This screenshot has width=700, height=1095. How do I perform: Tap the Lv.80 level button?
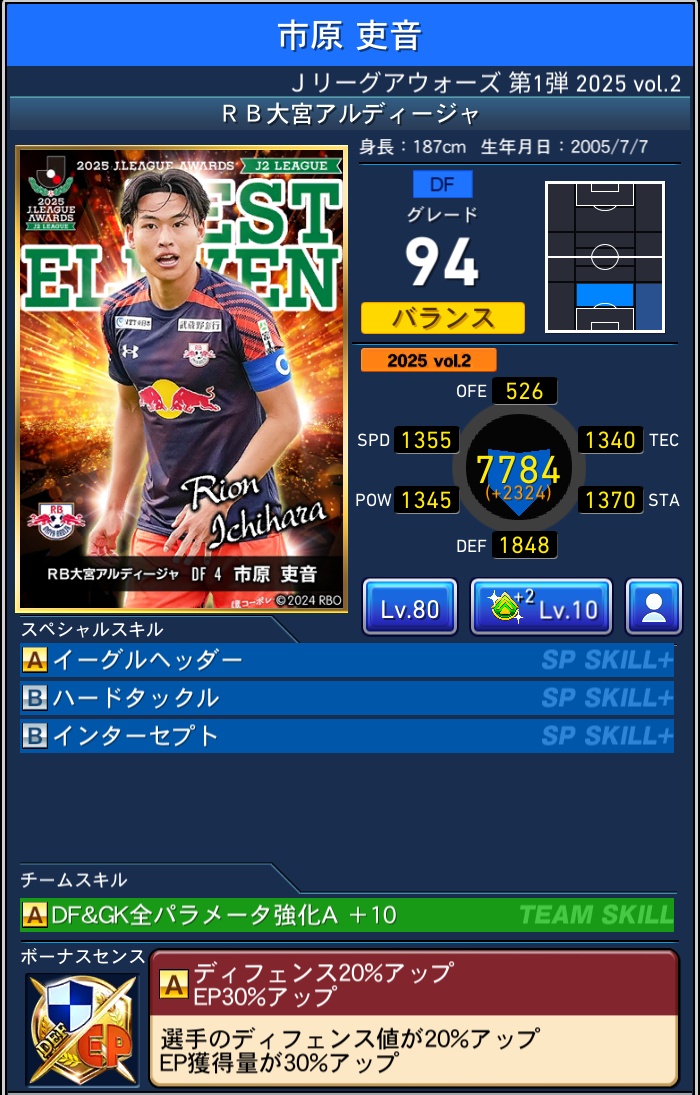[x=410, y=607]
